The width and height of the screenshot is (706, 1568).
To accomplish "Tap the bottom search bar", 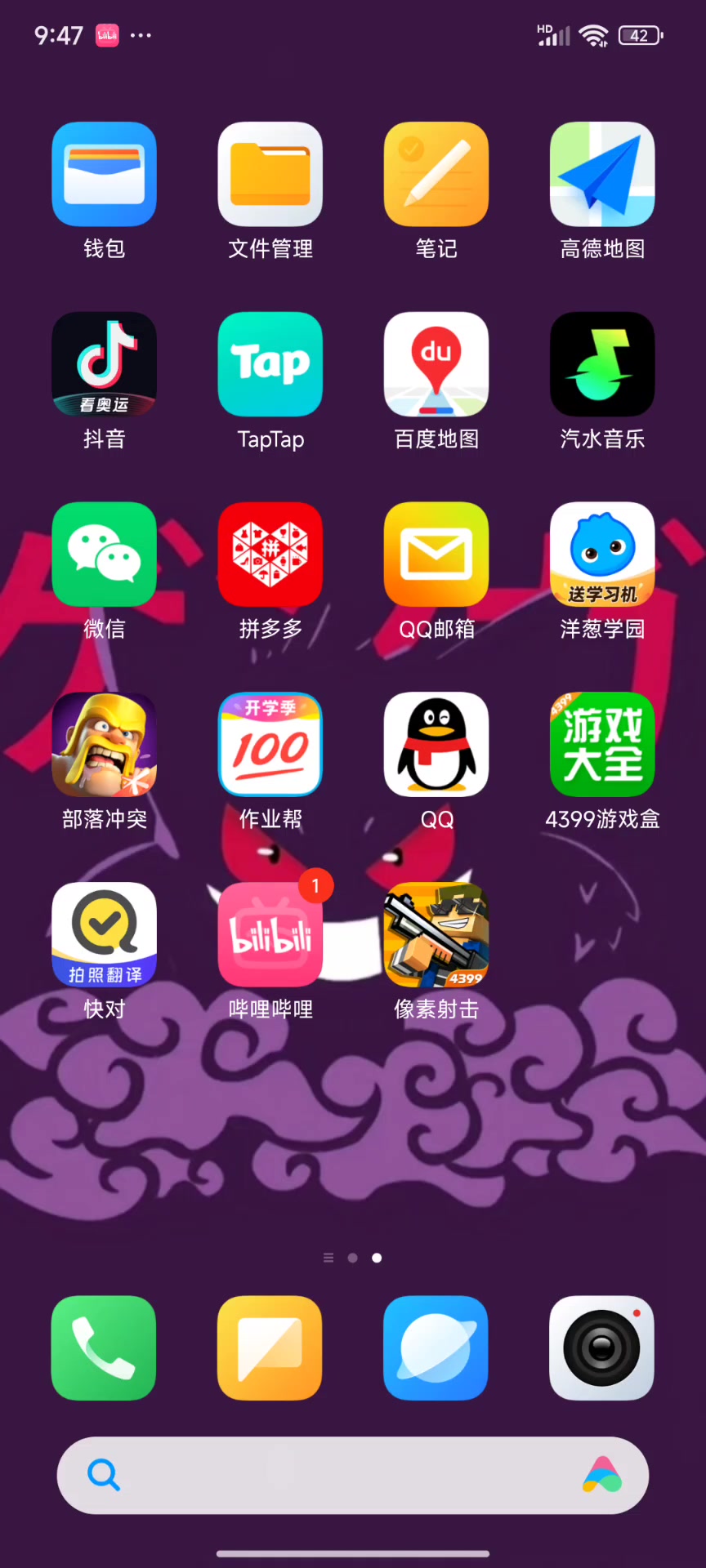I will tap(343, 1476).
